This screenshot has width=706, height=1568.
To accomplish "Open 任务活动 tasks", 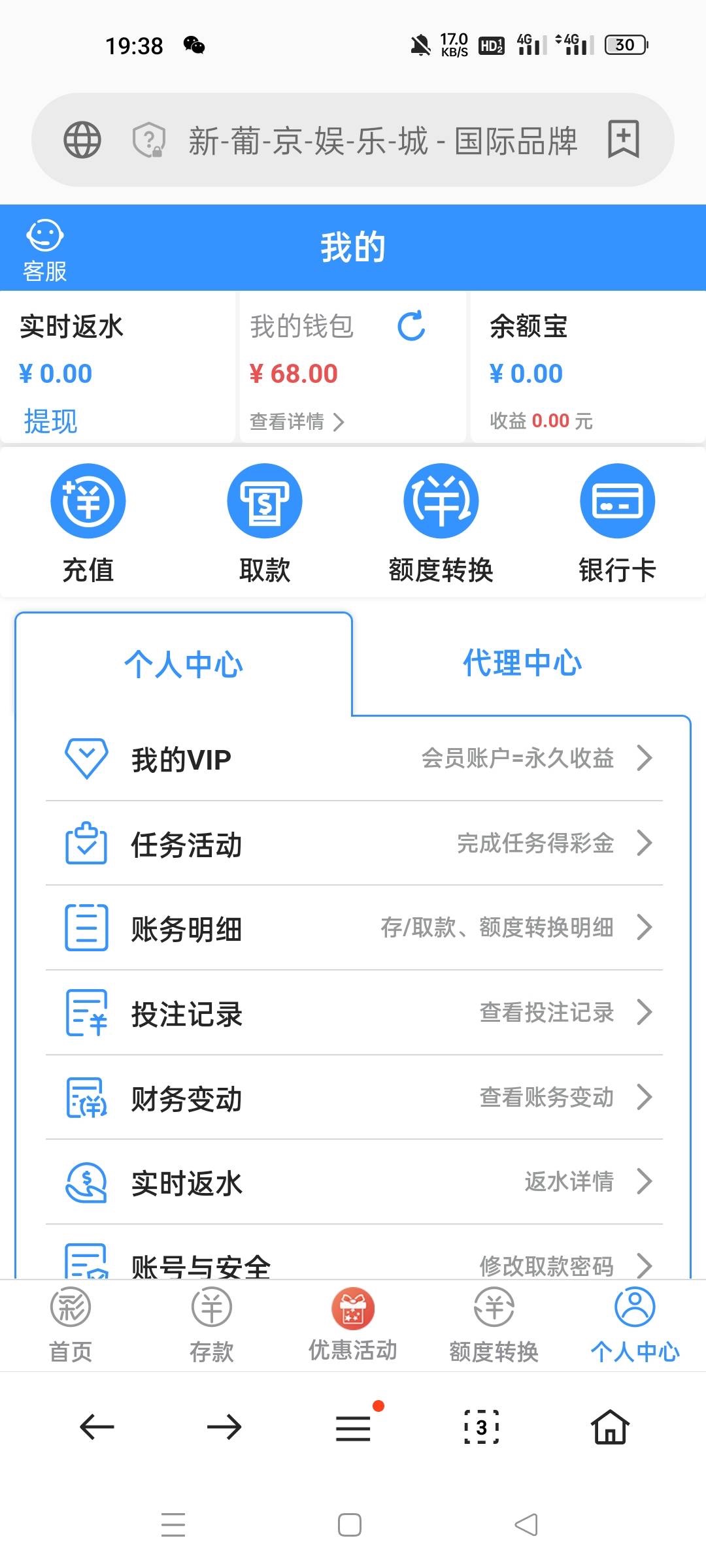I will click(x=354, y=843).
